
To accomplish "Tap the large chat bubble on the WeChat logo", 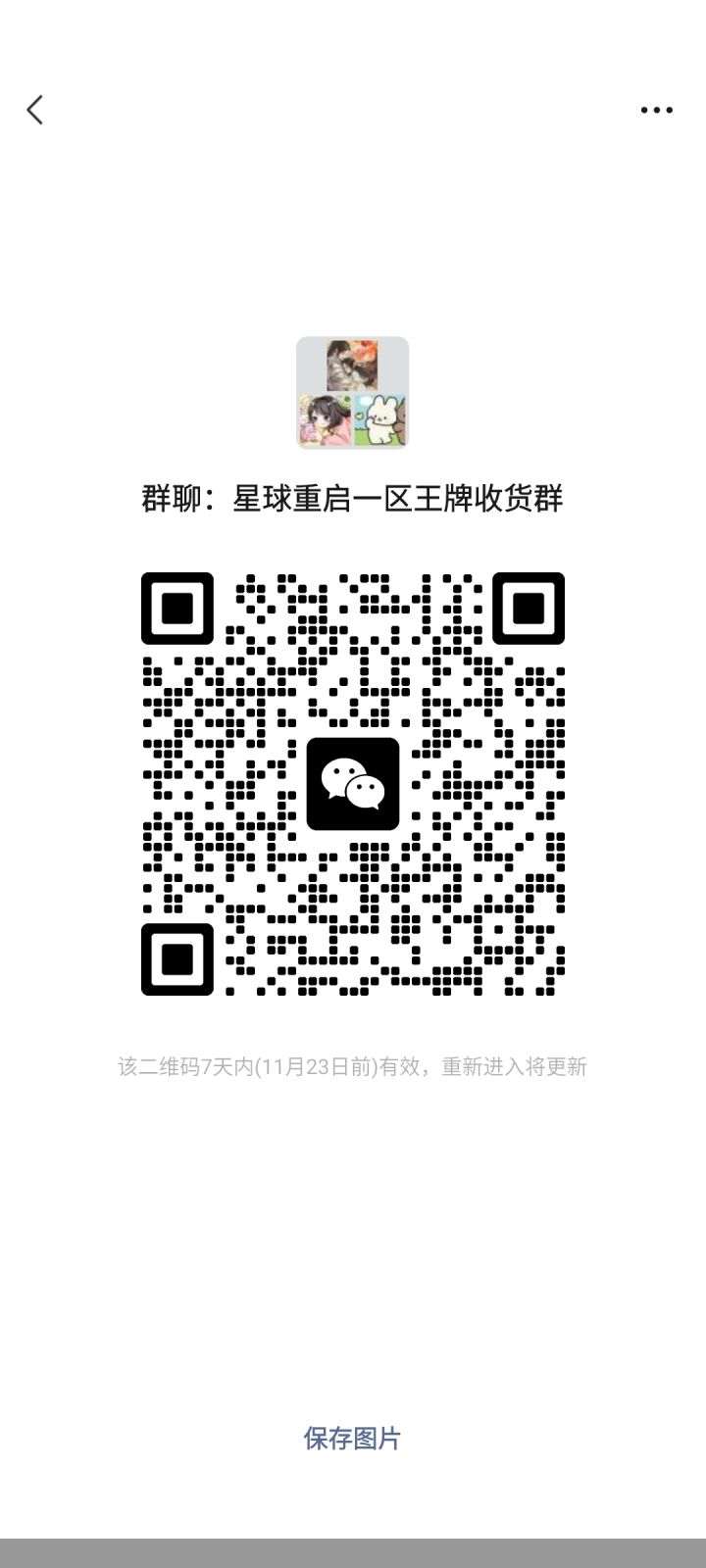I will click(343, 776).
